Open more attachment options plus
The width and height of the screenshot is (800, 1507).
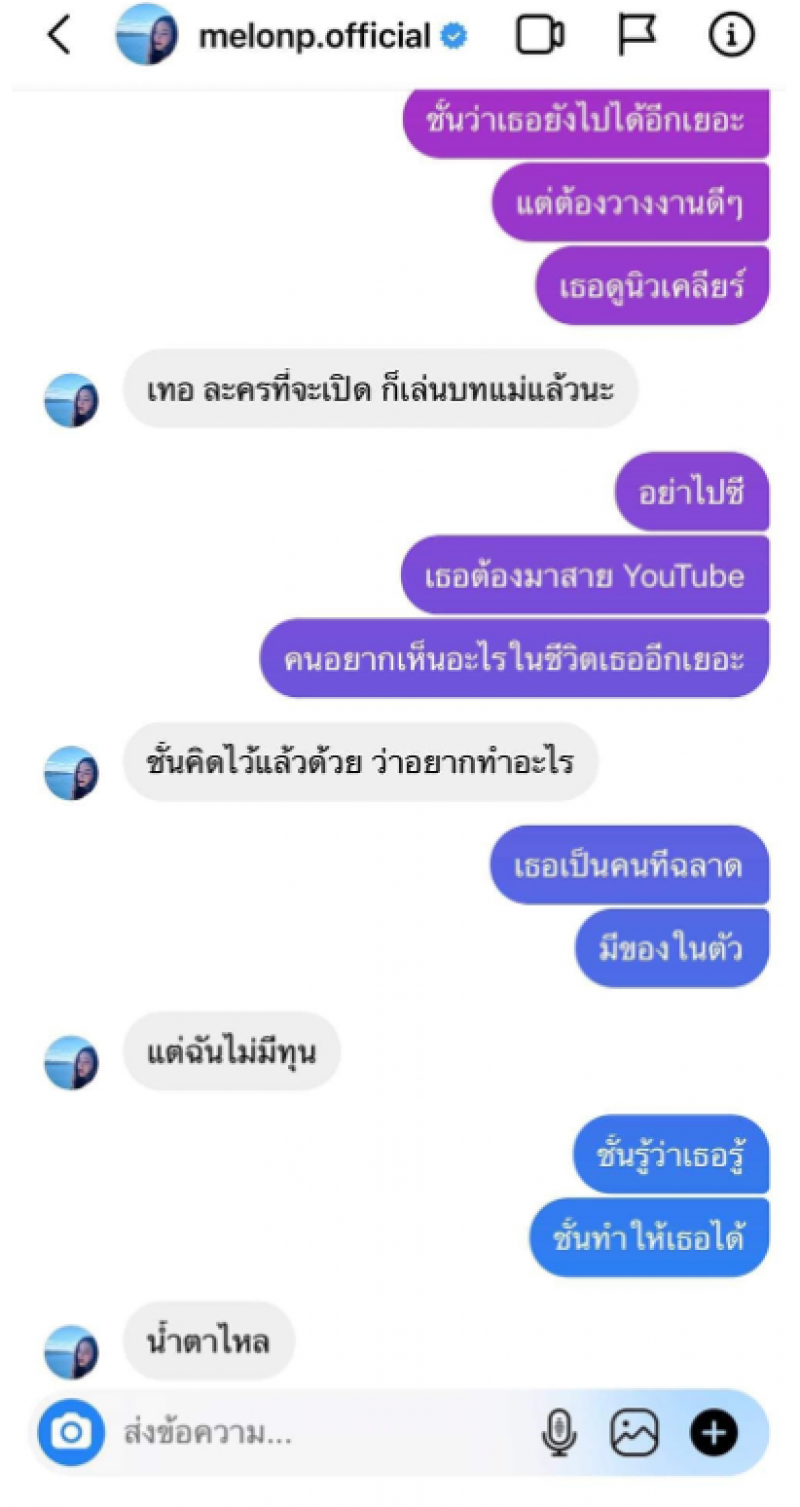coord(714,1434)
